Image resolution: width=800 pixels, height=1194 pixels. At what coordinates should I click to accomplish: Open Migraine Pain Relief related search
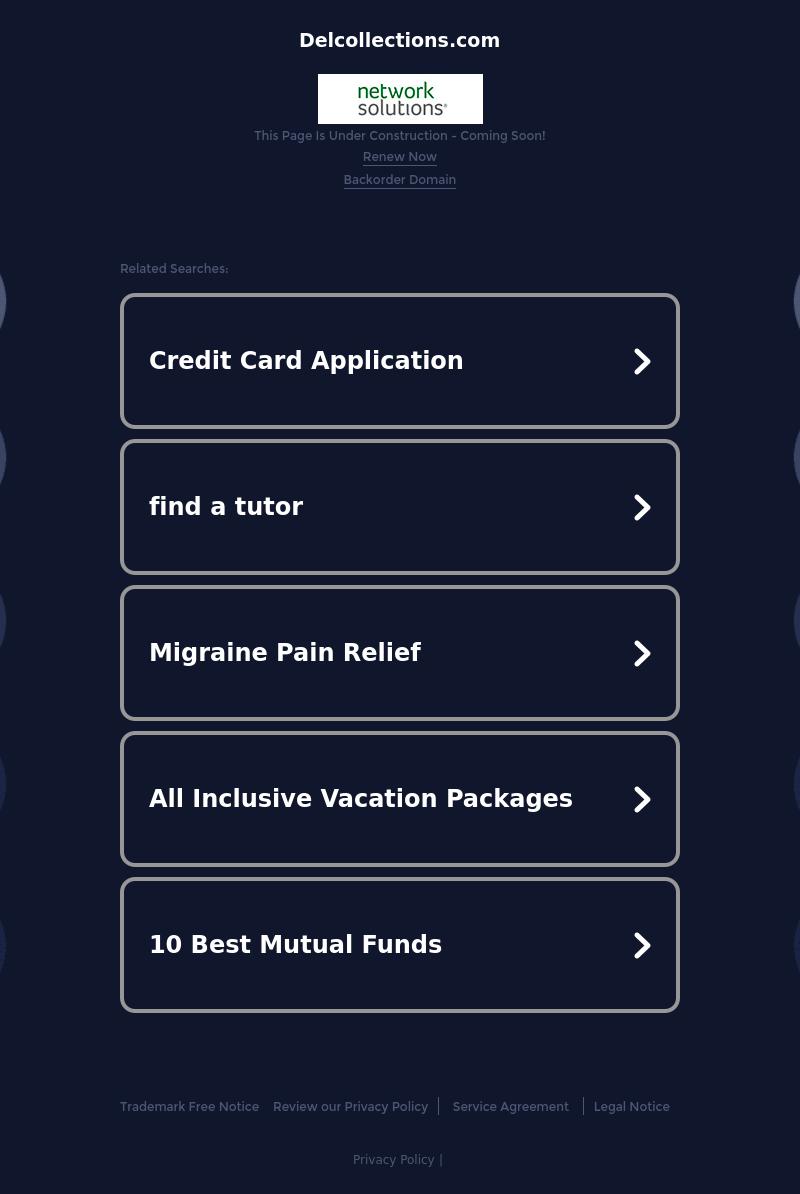[x=399, y=653]
